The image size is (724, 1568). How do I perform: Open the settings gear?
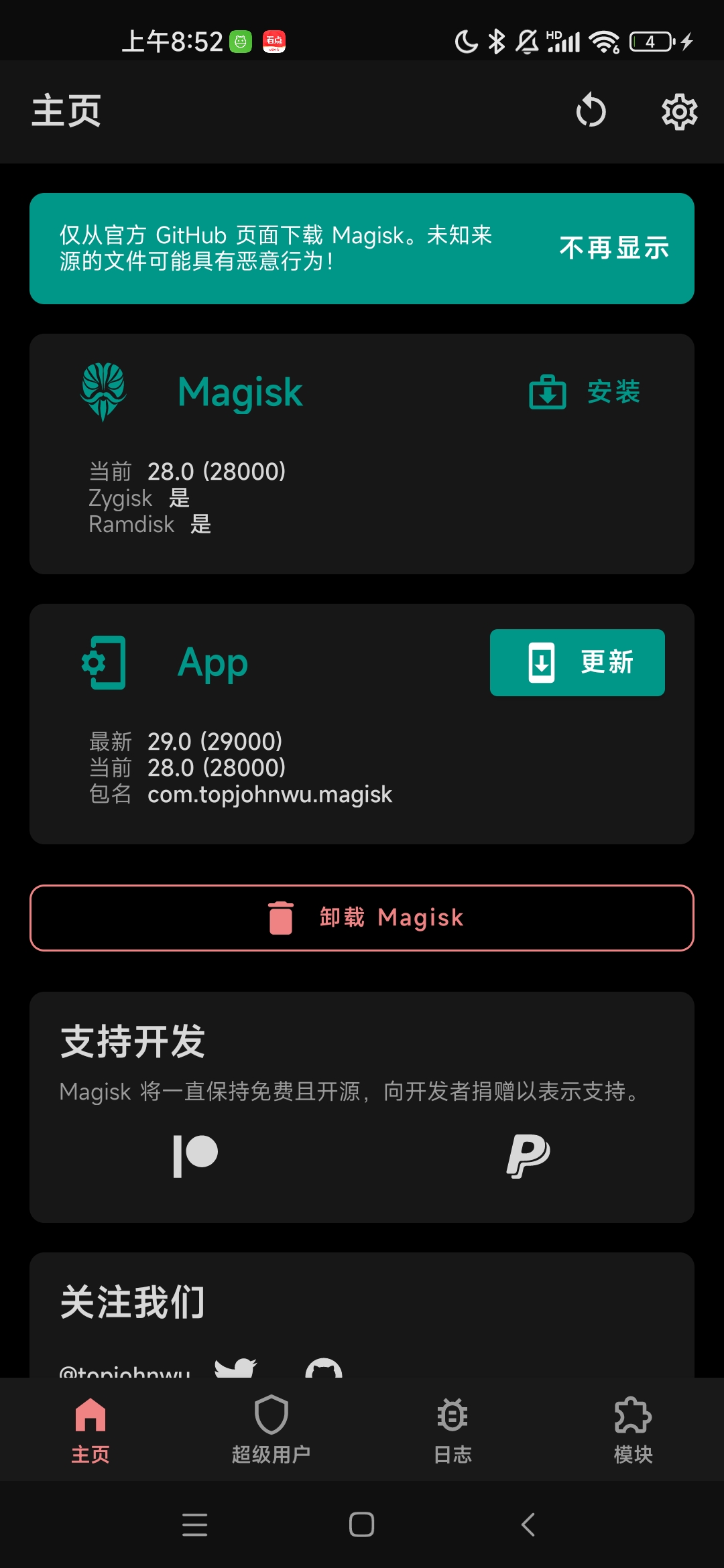point(679,111)
